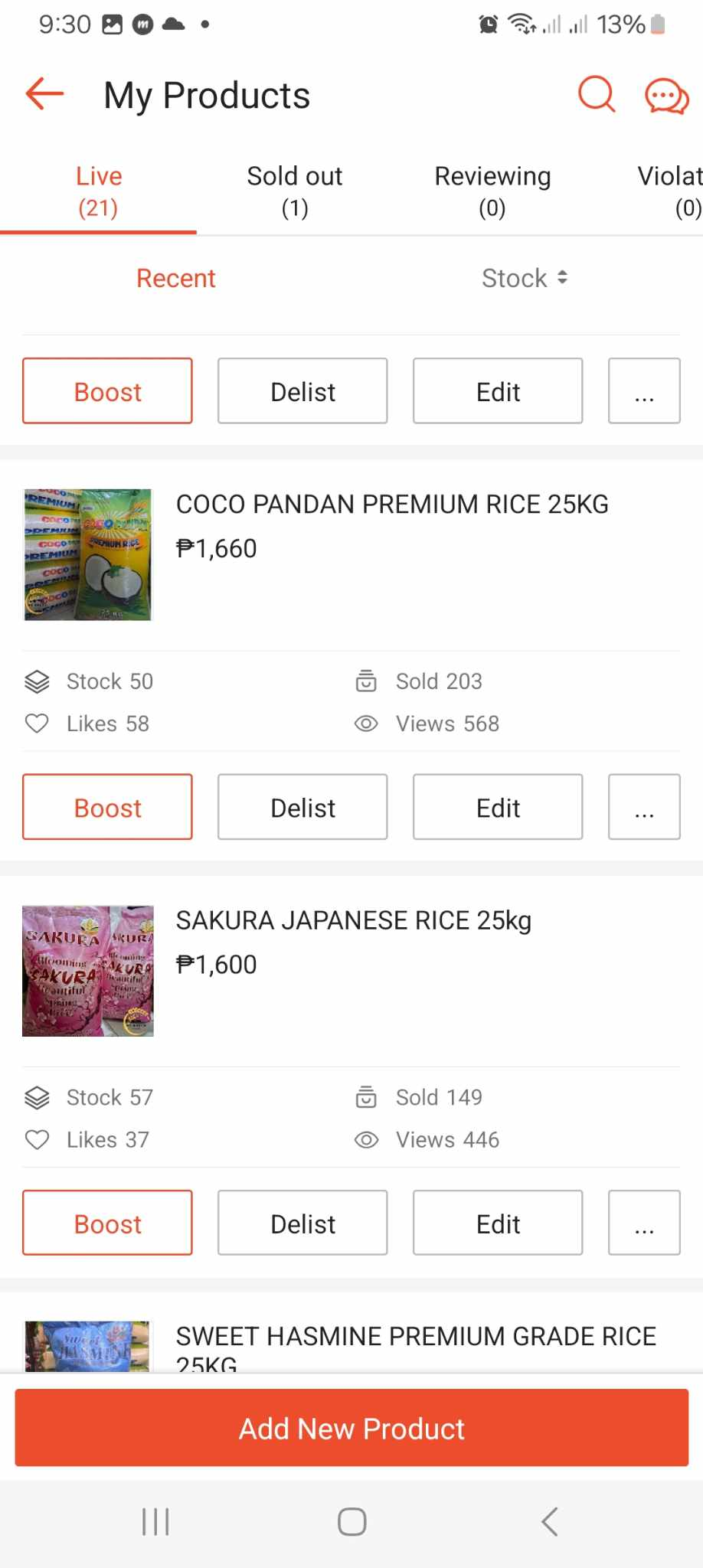This screenshot has height=1568, width=703.
Task: Open more options for Coco Pandan Rice
Action: pyautogui.click(x=644, y=807)
